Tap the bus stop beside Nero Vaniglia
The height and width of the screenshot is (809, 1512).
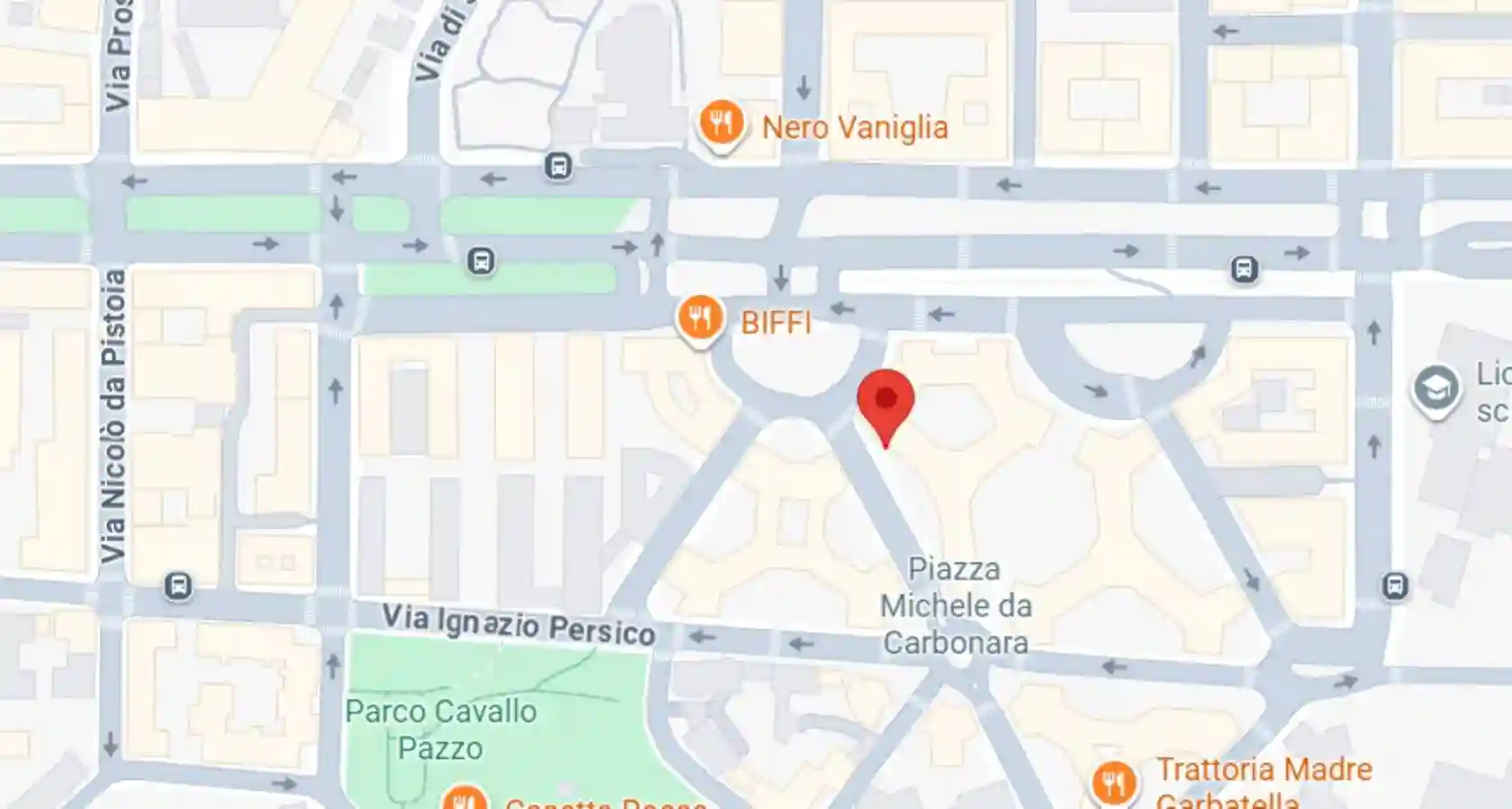[558, 166]
